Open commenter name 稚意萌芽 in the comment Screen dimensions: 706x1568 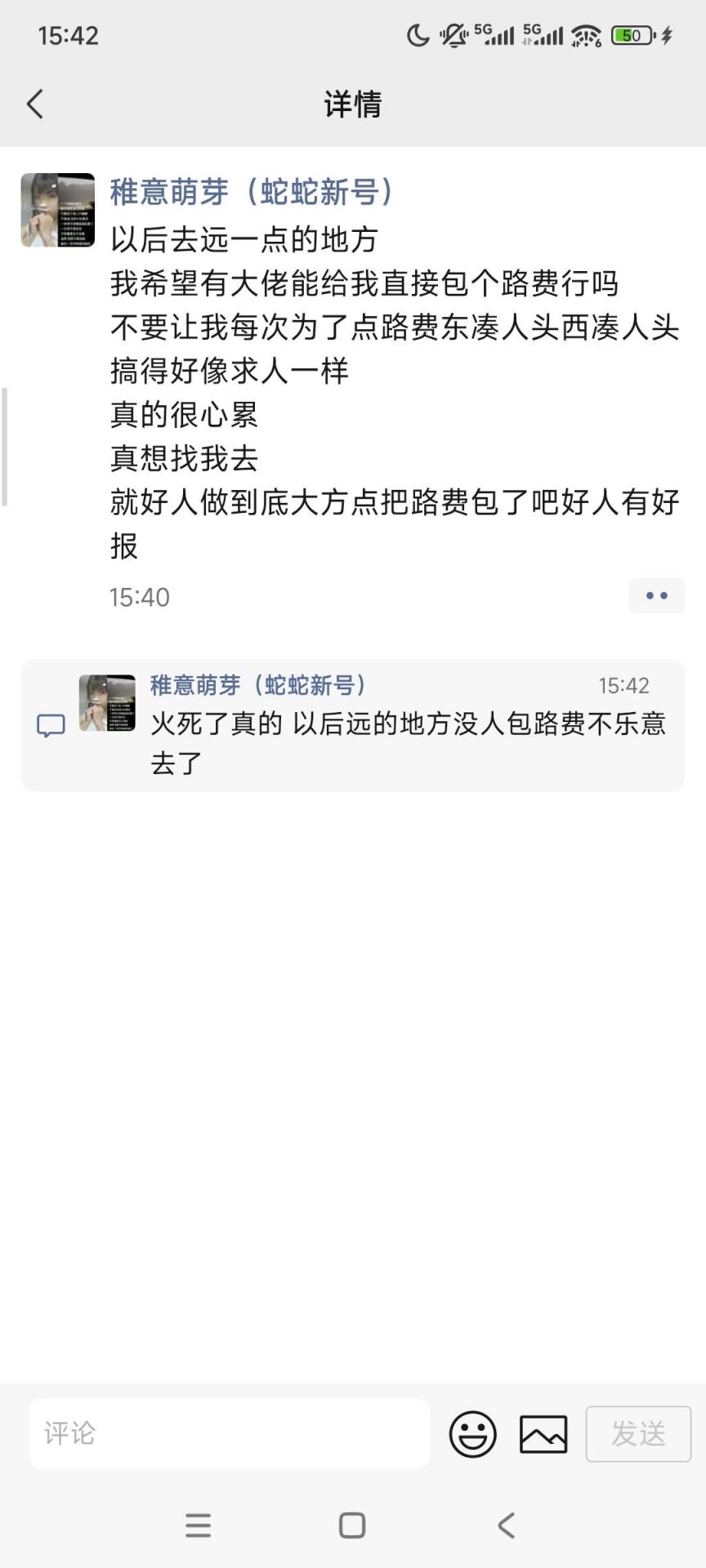tap(258, 685)
